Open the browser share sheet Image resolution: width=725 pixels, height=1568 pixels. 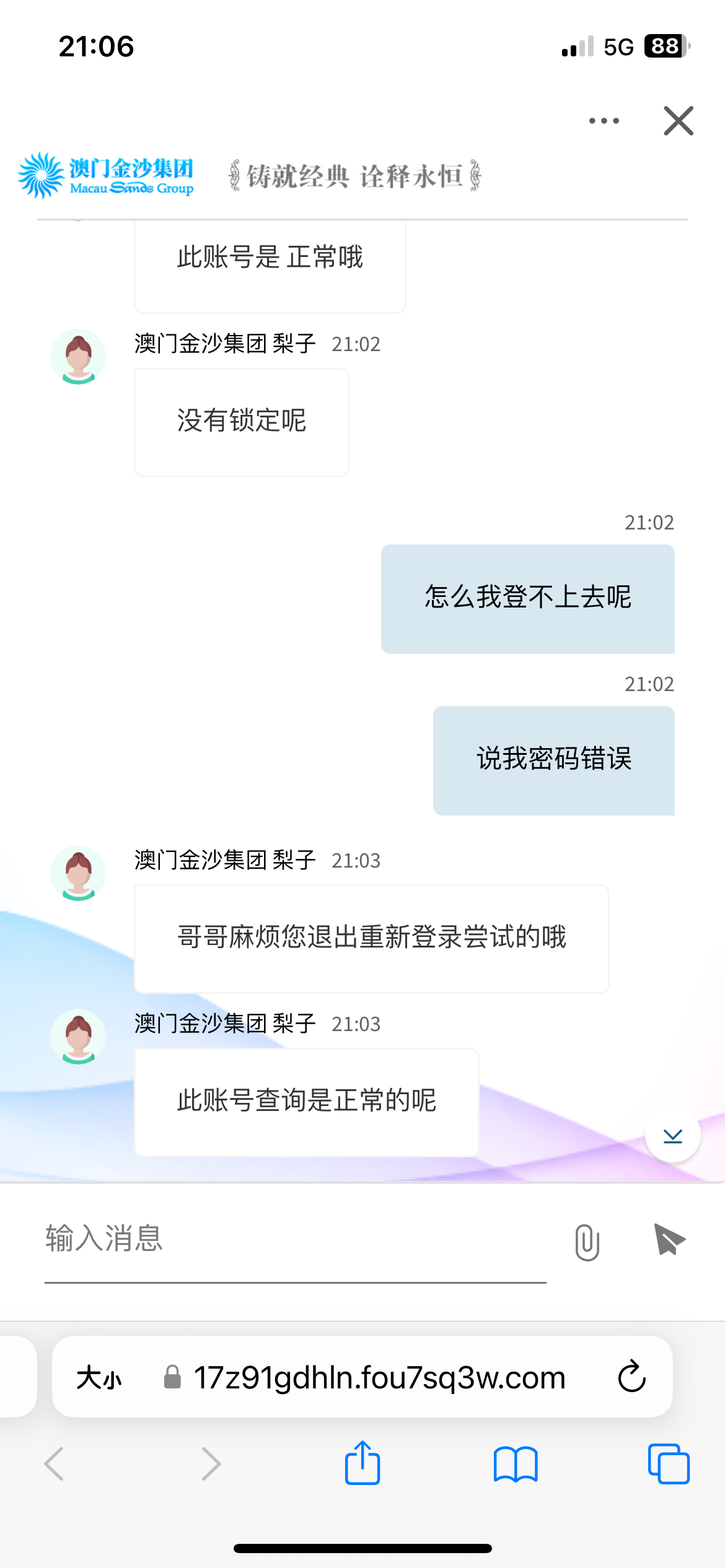coord(362,1463)
